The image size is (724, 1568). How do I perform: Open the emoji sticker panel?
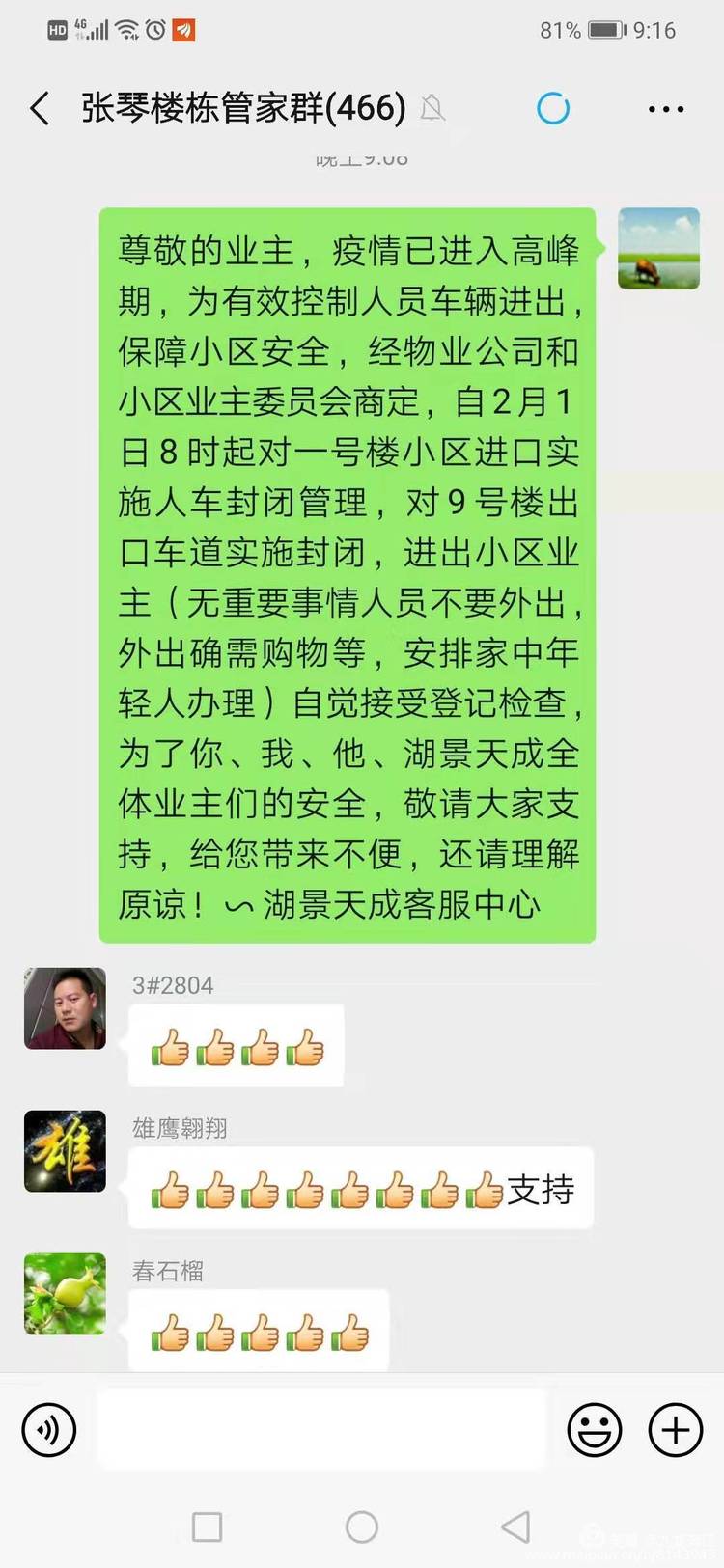point(594,1429)
